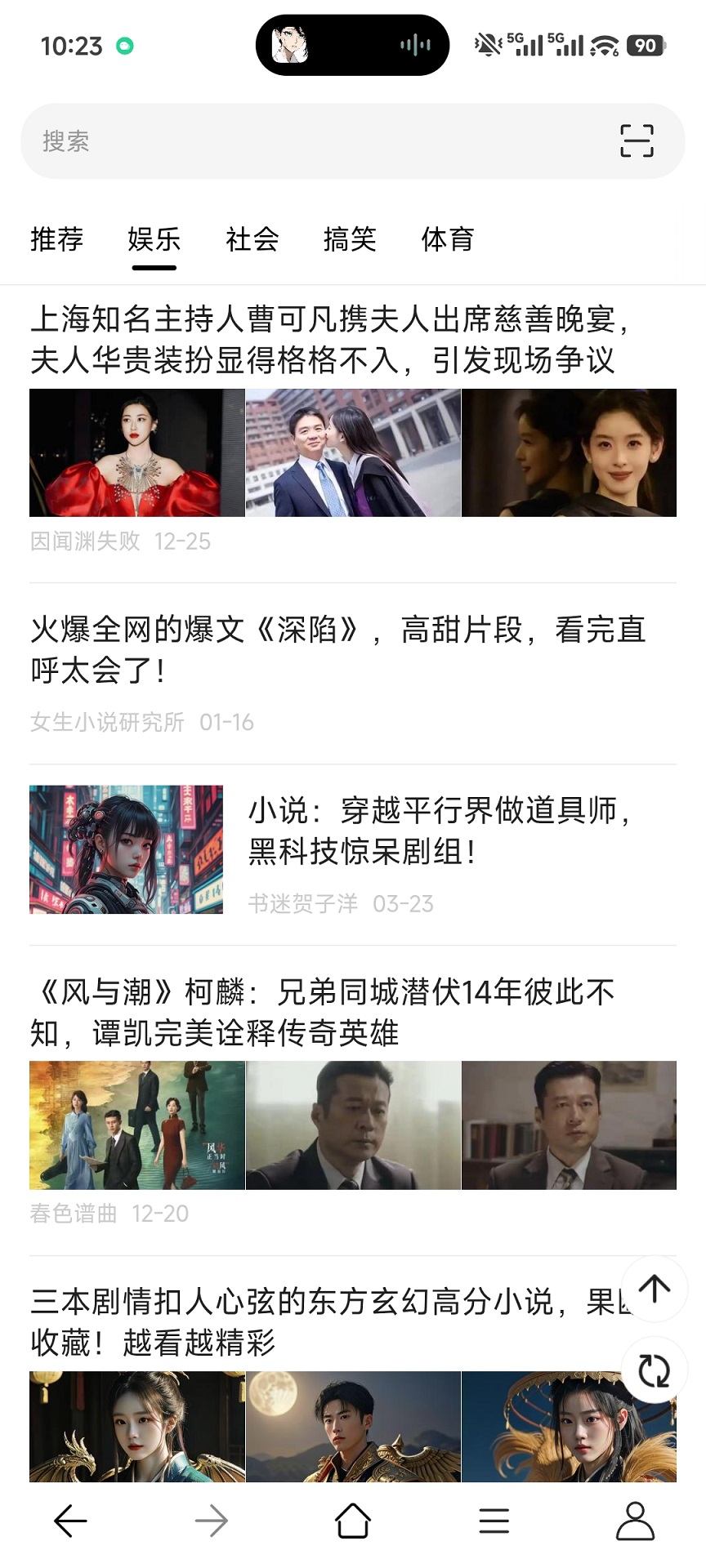
Task: Tap the back arrow in bottom navigation
Action: [70, 1520]
